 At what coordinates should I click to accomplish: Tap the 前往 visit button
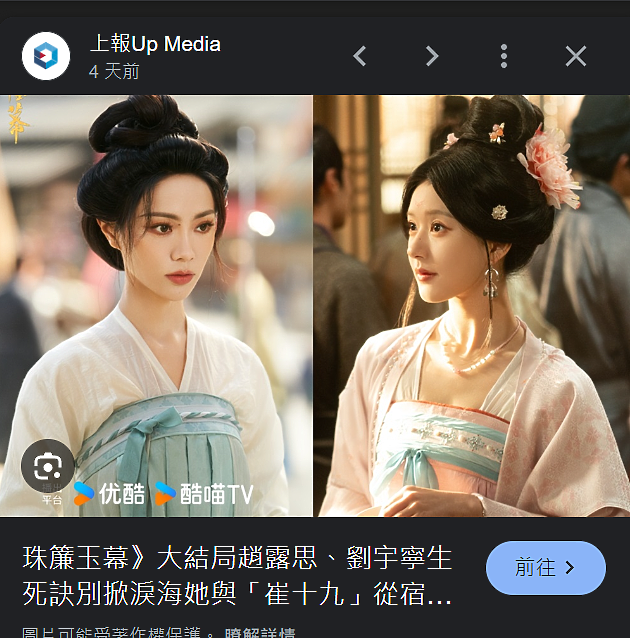click(x=545, y=568)
